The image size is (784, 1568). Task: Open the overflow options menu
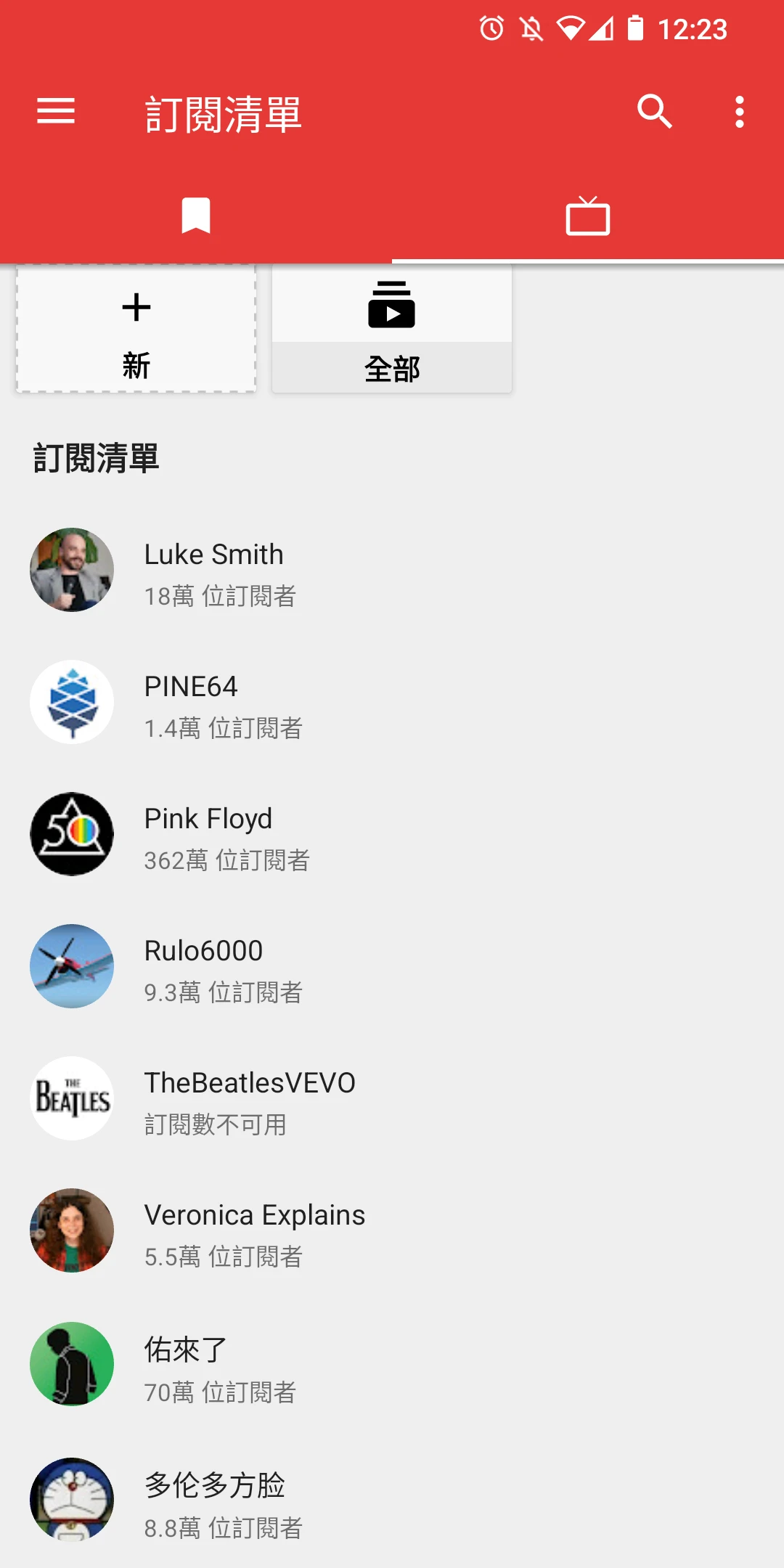coord(739,111)
